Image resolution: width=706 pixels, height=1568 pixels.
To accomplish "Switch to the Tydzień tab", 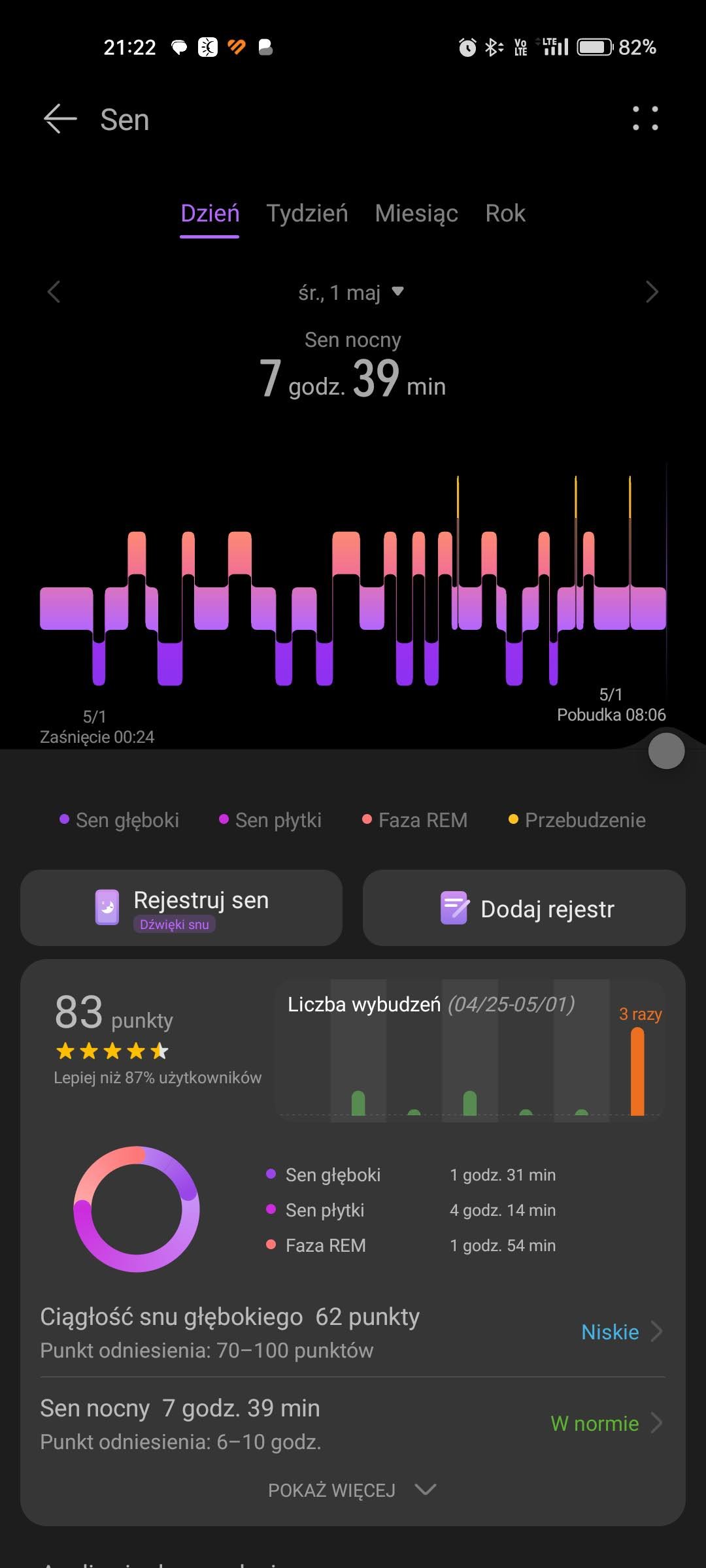I will click(307, 214).
